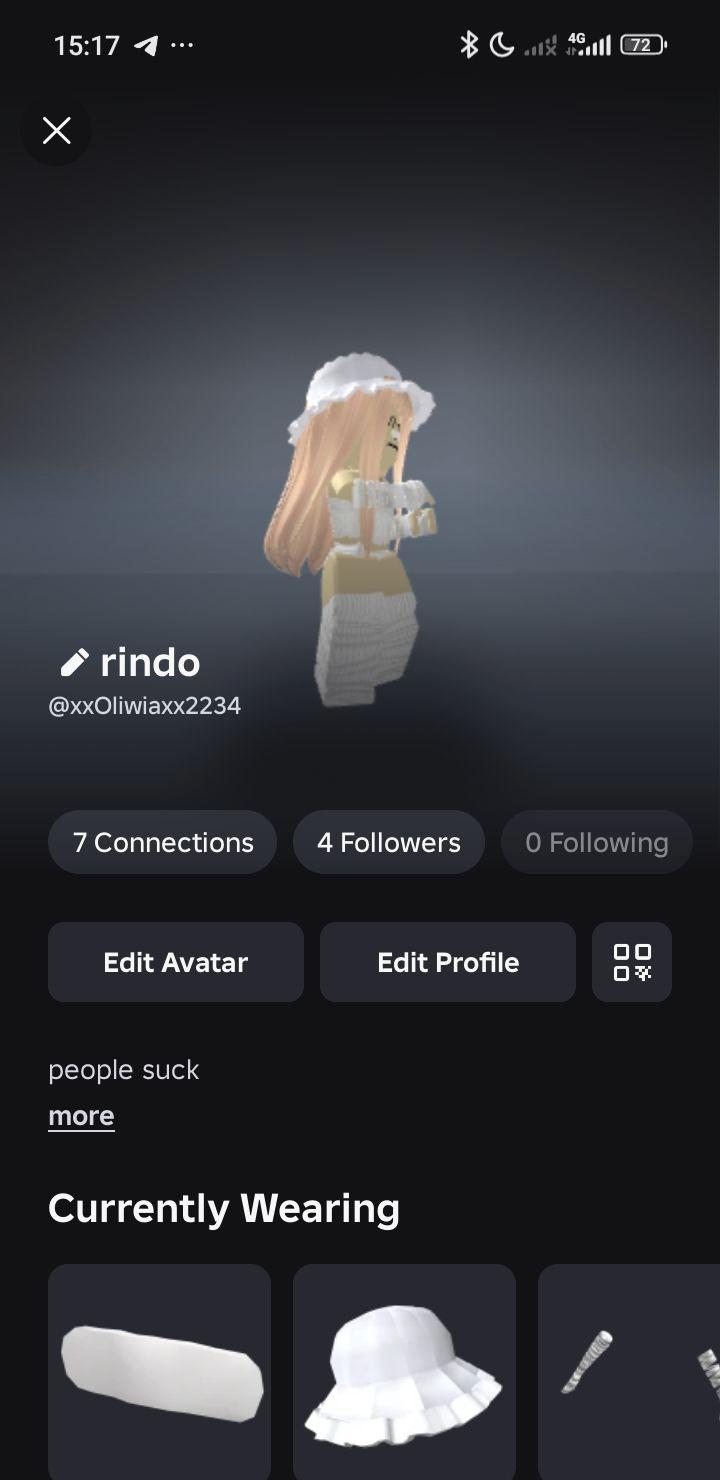Show the profile QR code
This screenshot has height=1480, width=720.
tap(631, 962)
